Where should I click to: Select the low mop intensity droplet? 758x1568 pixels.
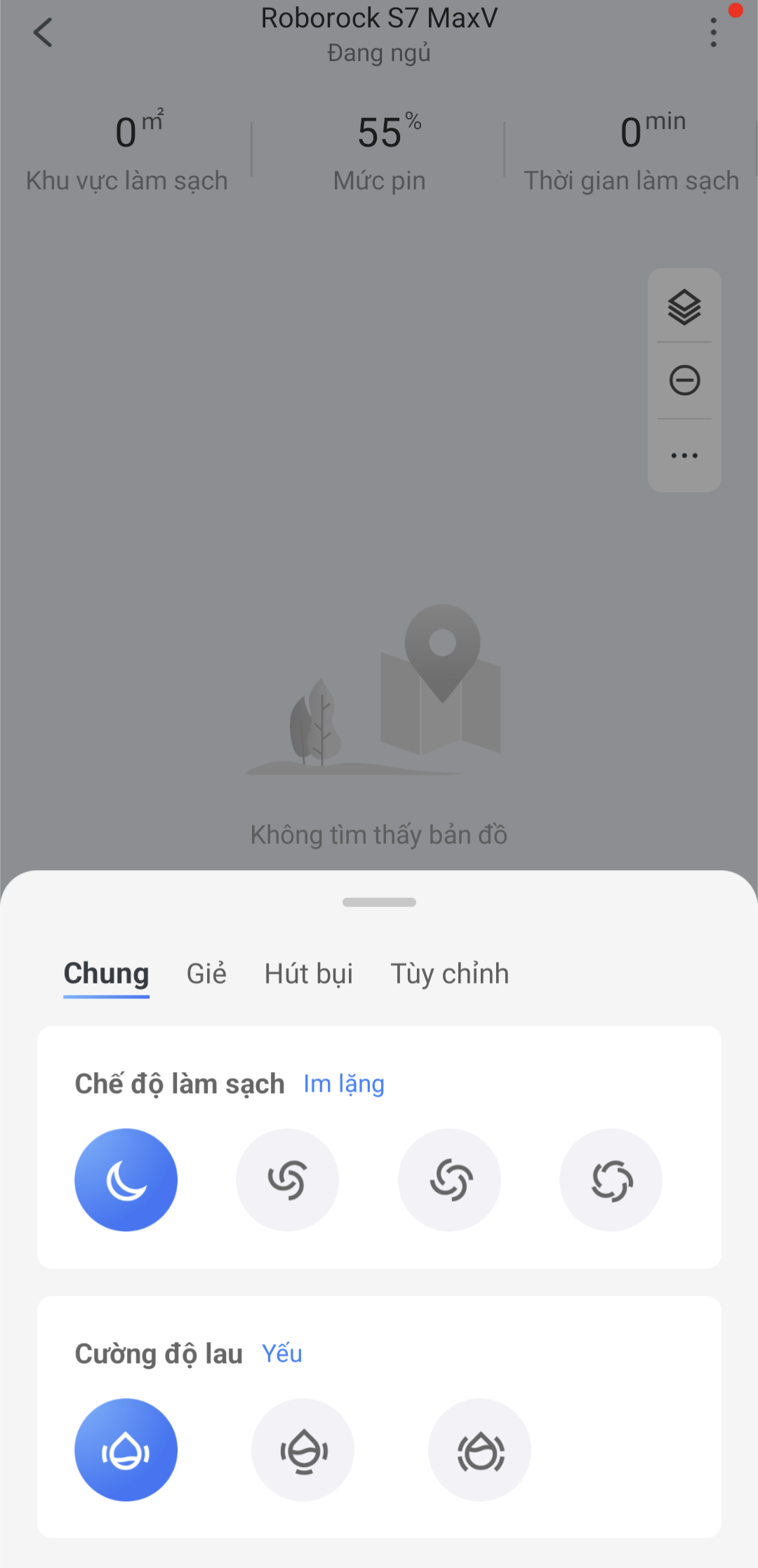pos(126,1450)
